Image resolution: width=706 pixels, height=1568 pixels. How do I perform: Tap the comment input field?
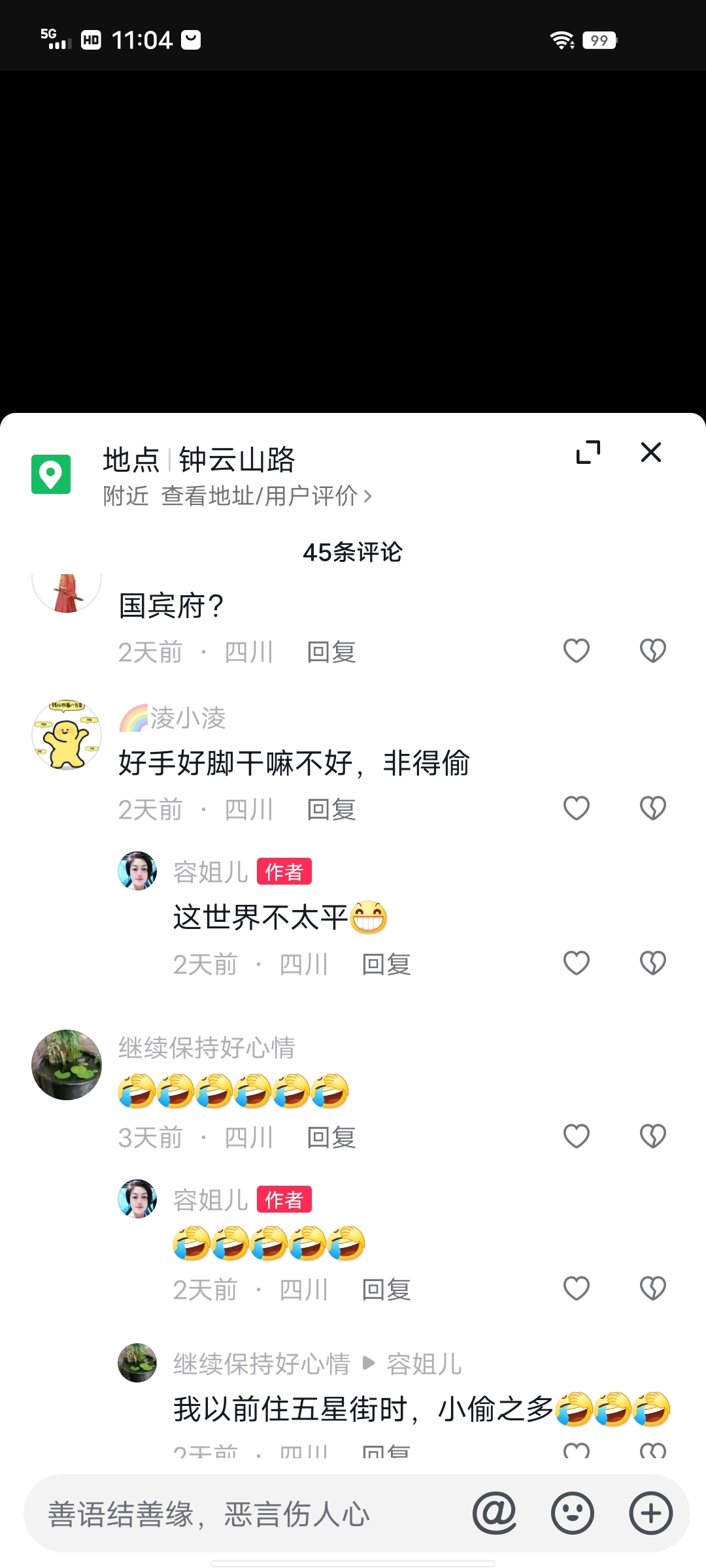coord(248,1514)
